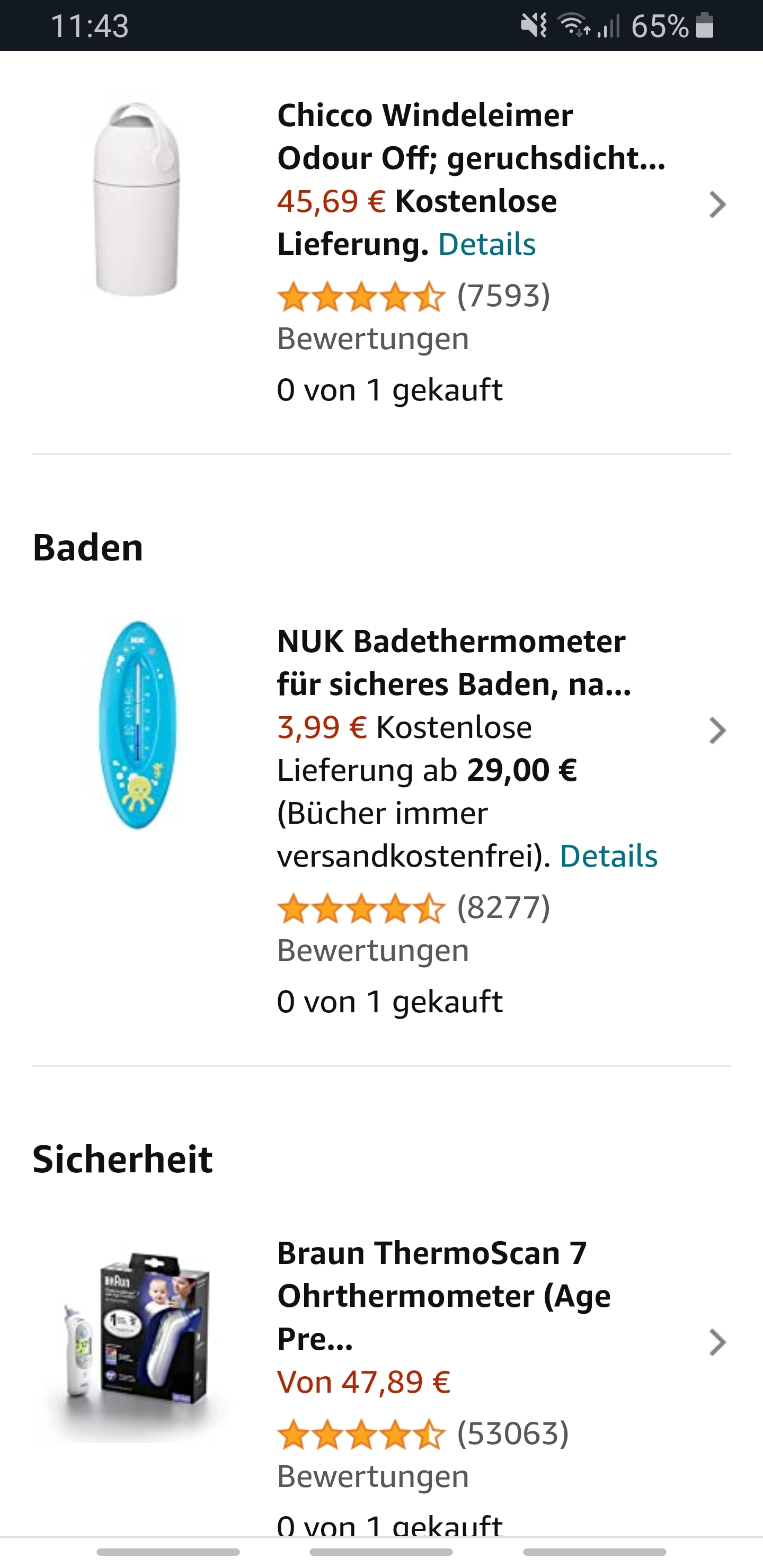
Task: Open the chevron beside NUK Badethermometer
Action: point(717,730)
